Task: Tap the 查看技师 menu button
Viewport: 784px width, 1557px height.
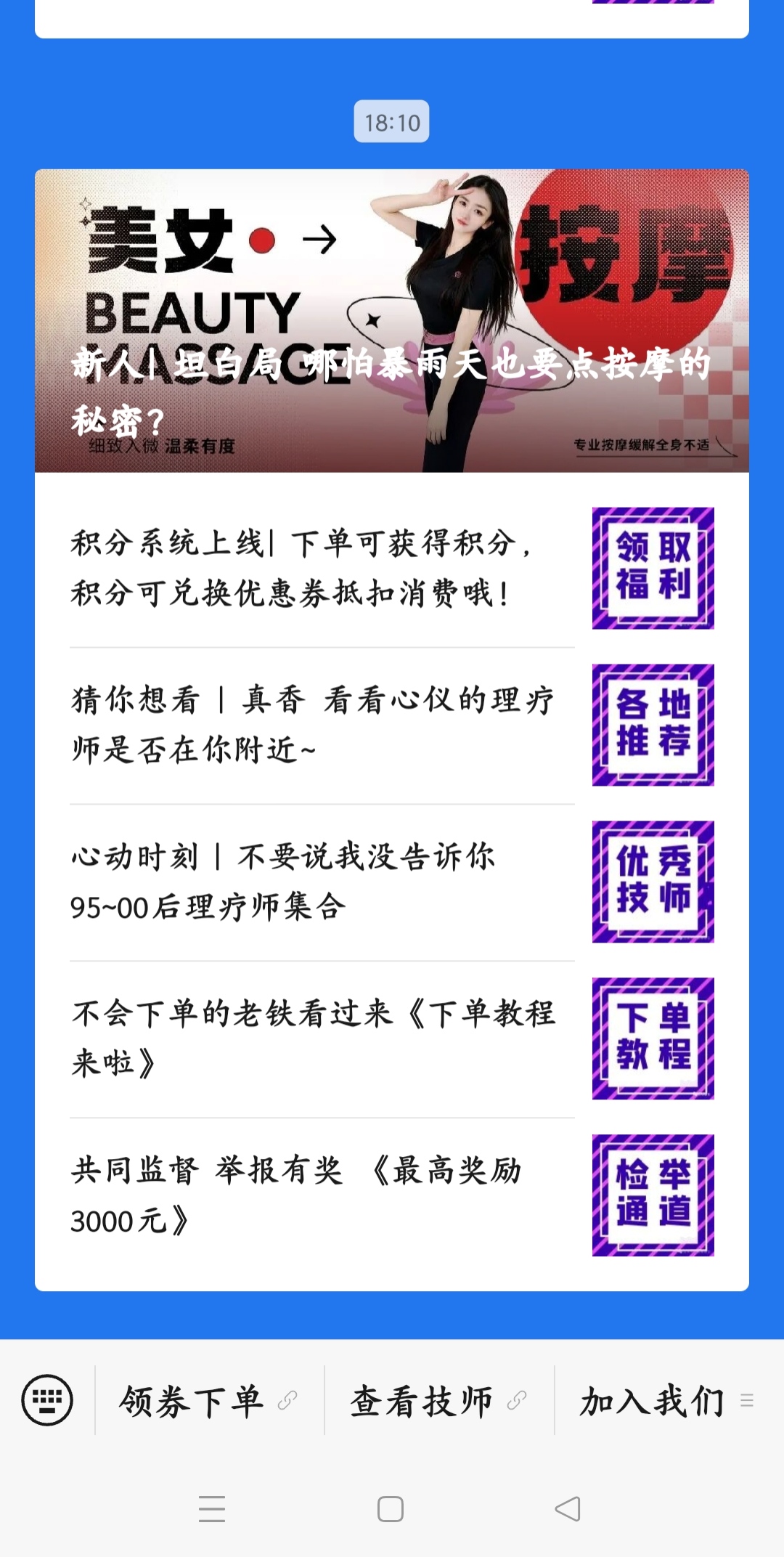Action: [x=438, y=1400]
